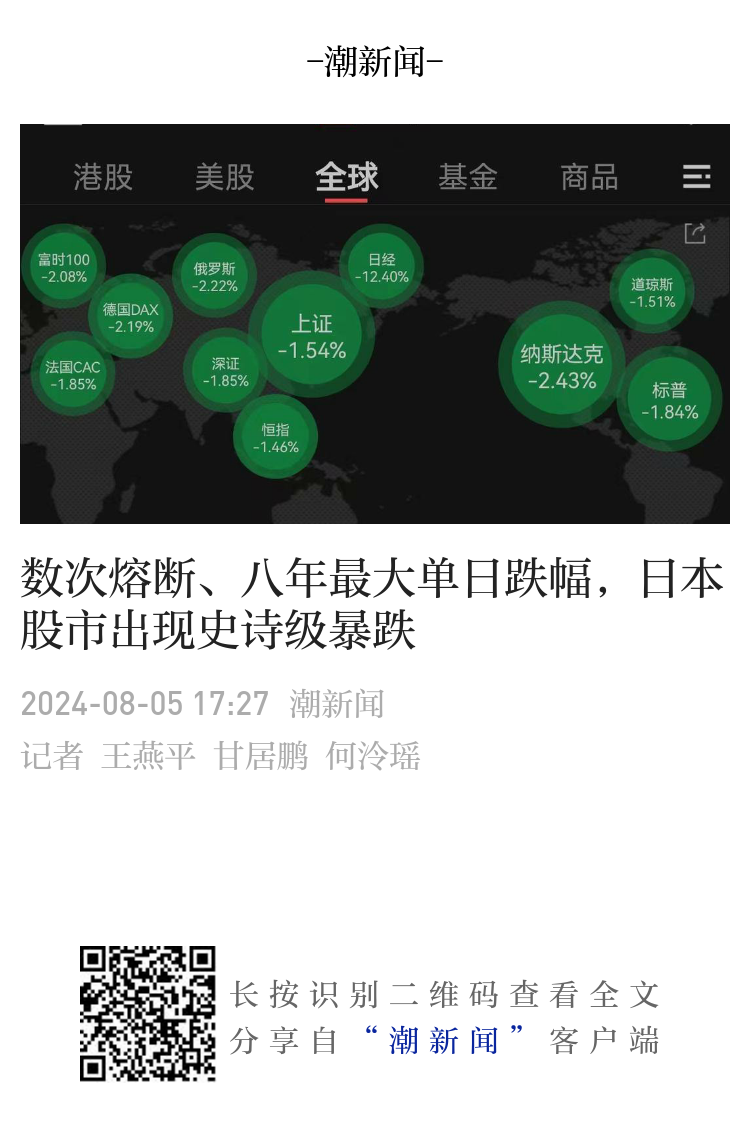Switch to the 基金 tab
Screen dimensions: 750x1127
click(468, 177)
